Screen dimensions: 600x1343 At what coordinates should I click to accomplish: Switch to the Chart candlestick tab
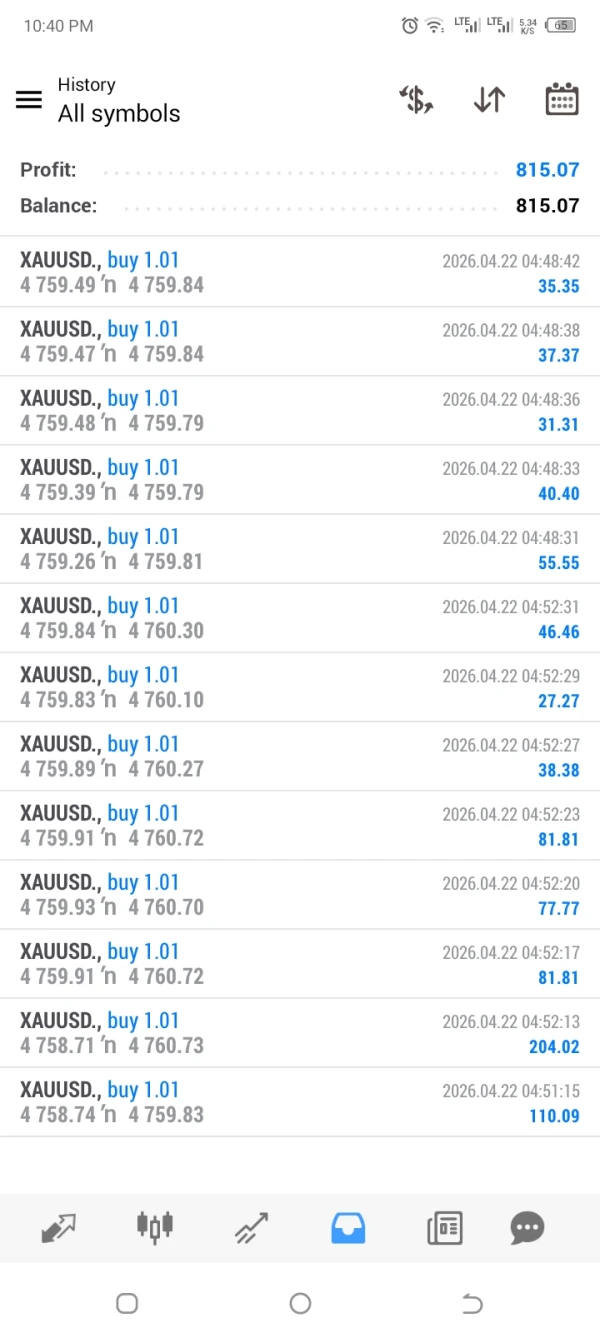tap(155, 1227)
